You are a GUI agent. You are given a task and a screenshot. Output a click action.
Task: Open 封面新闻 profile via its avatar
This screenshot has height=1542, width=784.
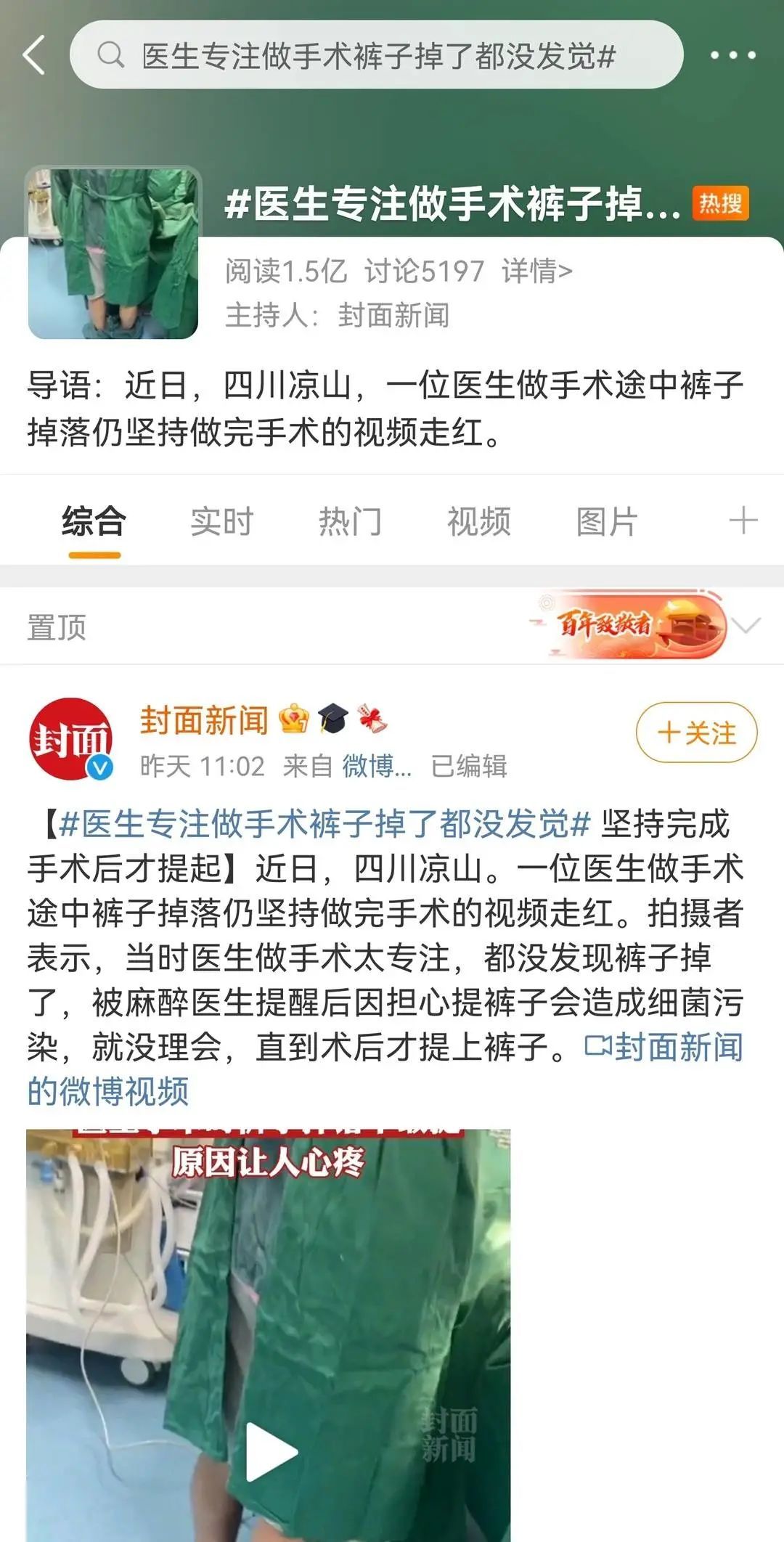pos(73,733)
